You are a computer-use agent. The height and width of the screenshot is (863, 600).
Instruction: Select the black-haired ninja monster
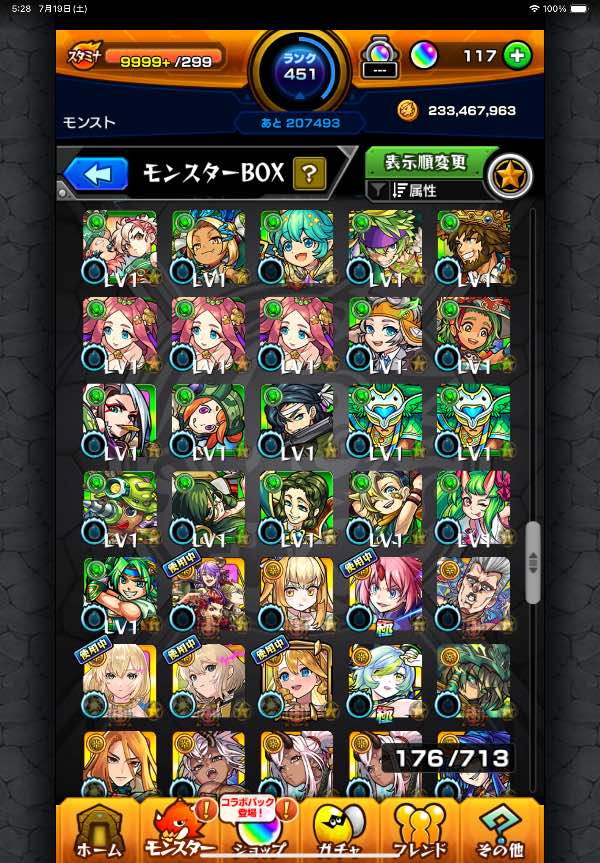(297, 421)
